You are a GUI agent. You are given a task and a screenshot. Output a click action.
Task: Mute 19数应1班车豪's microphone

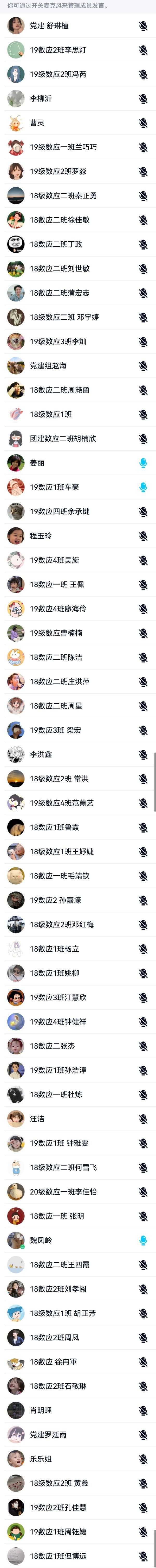pyautogui.click(x=143, y=488)
